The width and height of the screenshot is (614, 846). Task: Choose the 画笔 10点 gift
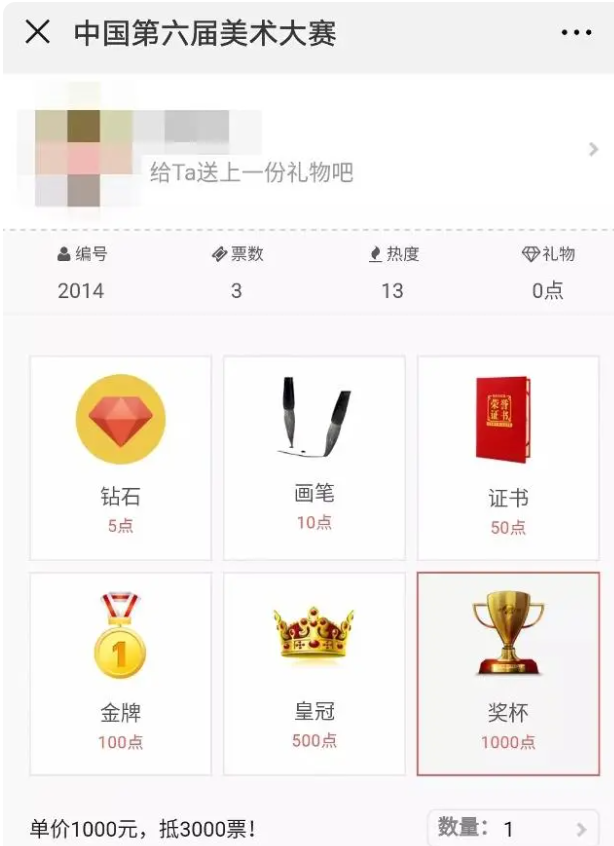click(314, 457)
